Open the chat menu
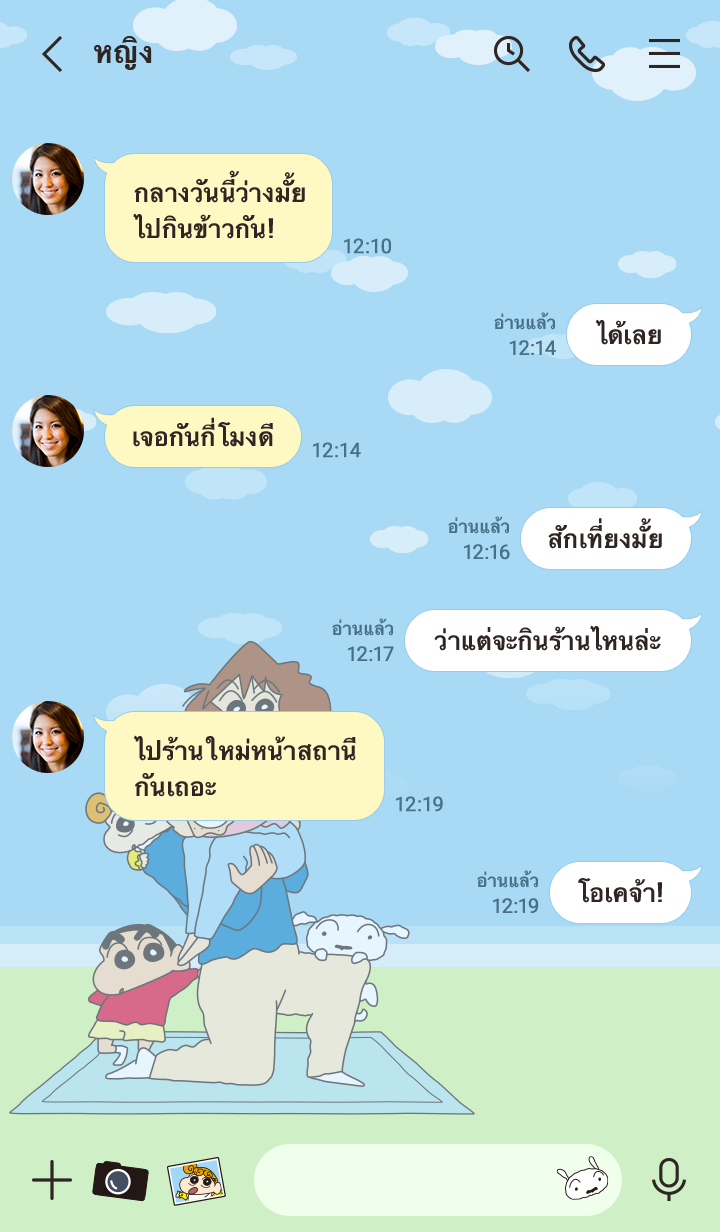Image resolution: width=720 pixels, height=1232 pixels. [x=664, y=54]
